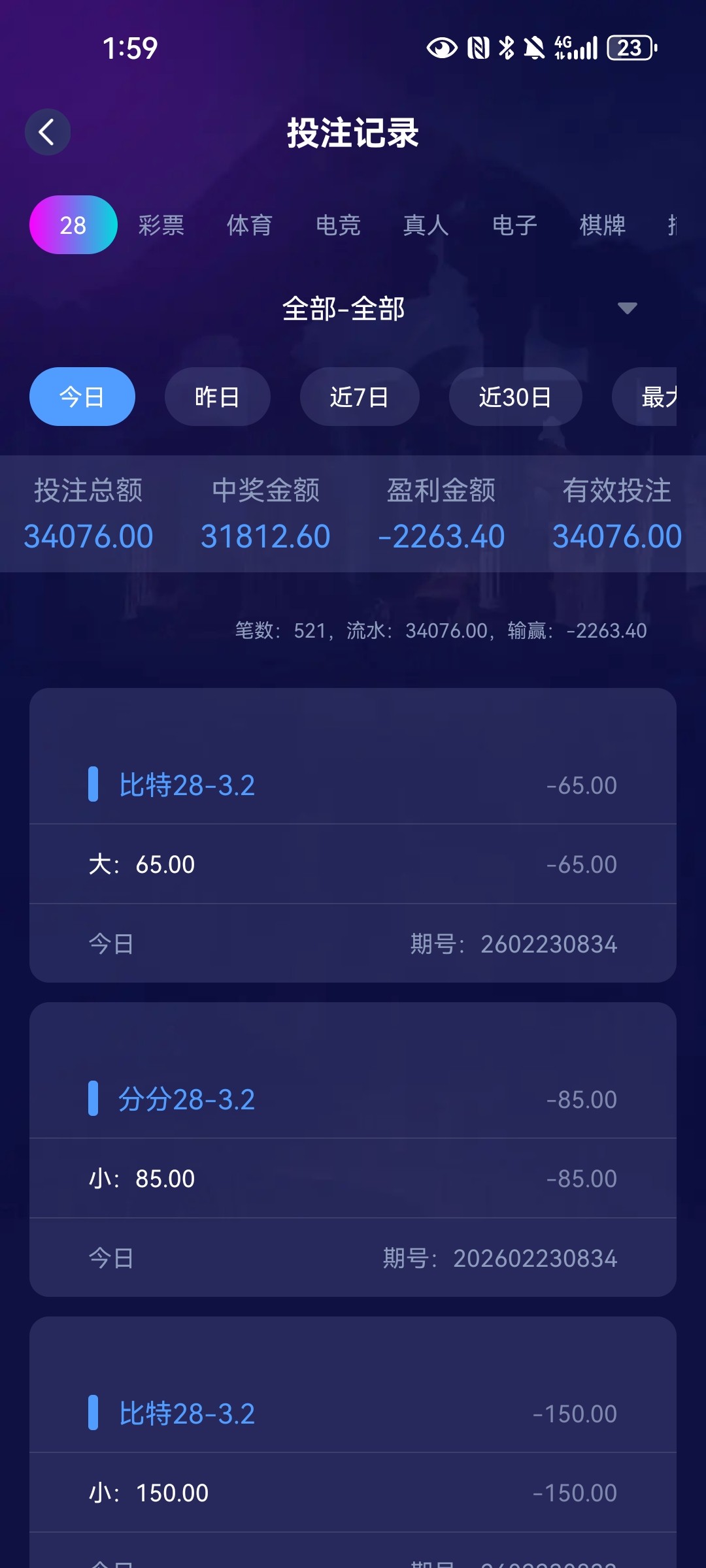
Task: Click the back arrow icon
Action: point(47,131)
